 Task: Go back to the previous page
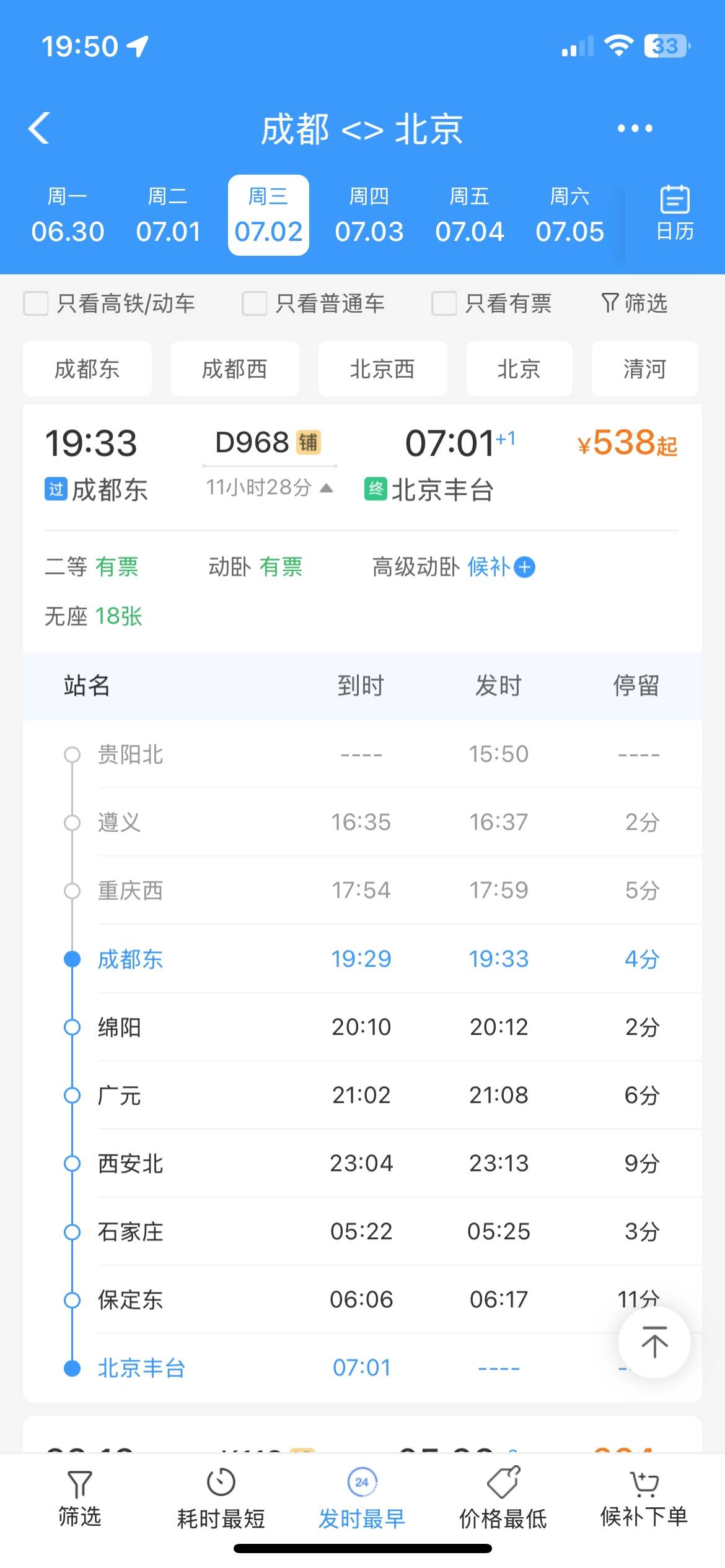(39, 128)
